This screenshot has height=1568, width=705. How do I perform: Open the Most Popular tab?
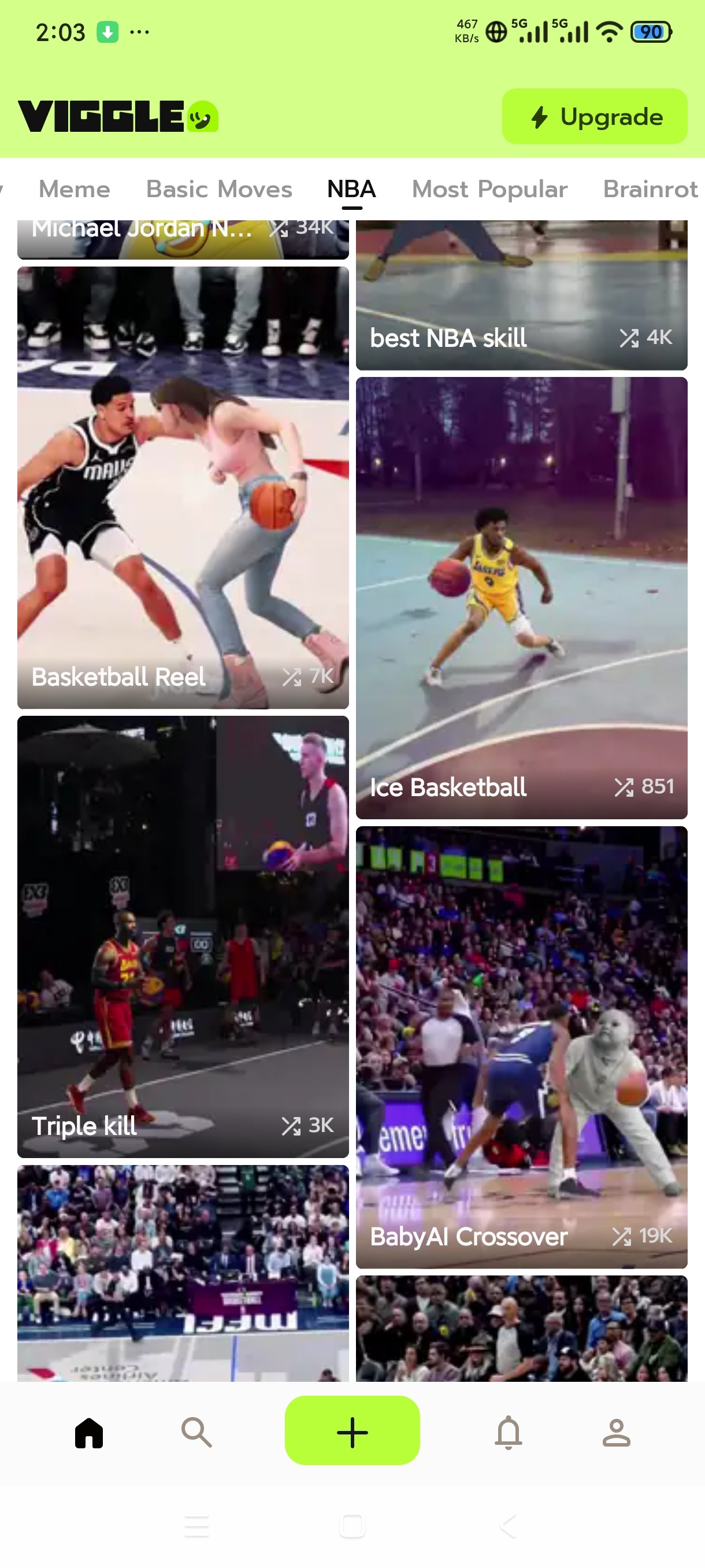(489, 189)
